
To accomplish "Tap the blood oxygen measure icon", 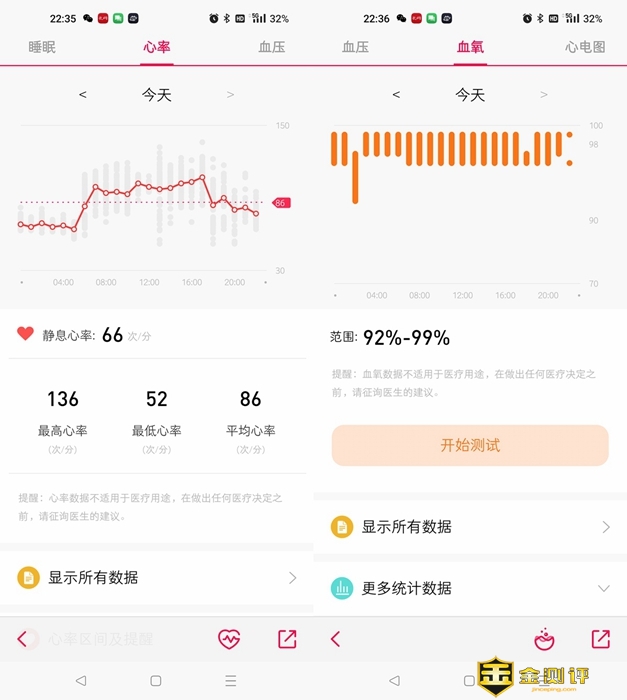I will click(544, 639).
